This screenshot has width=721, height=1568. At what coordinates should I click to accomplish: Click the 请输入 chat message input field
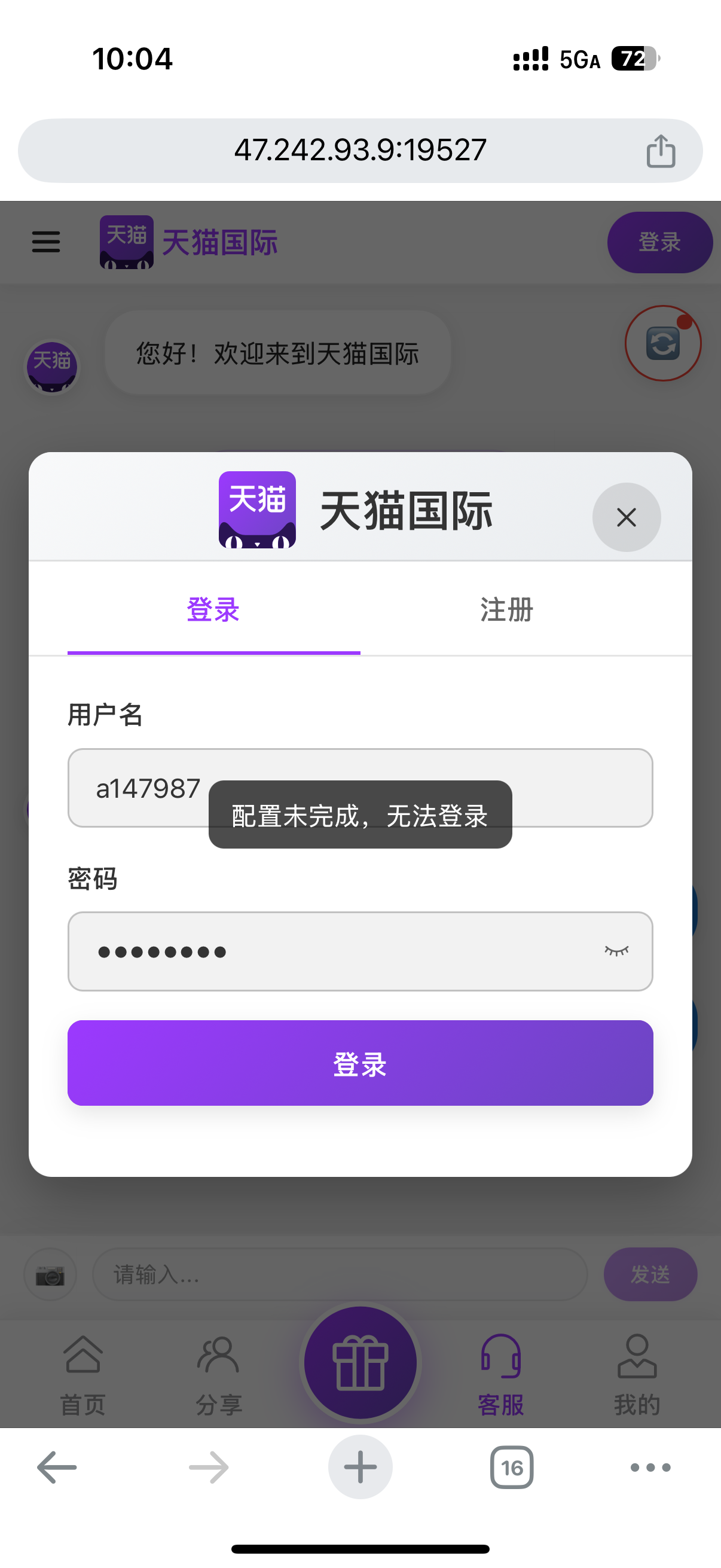(341, 1274)
